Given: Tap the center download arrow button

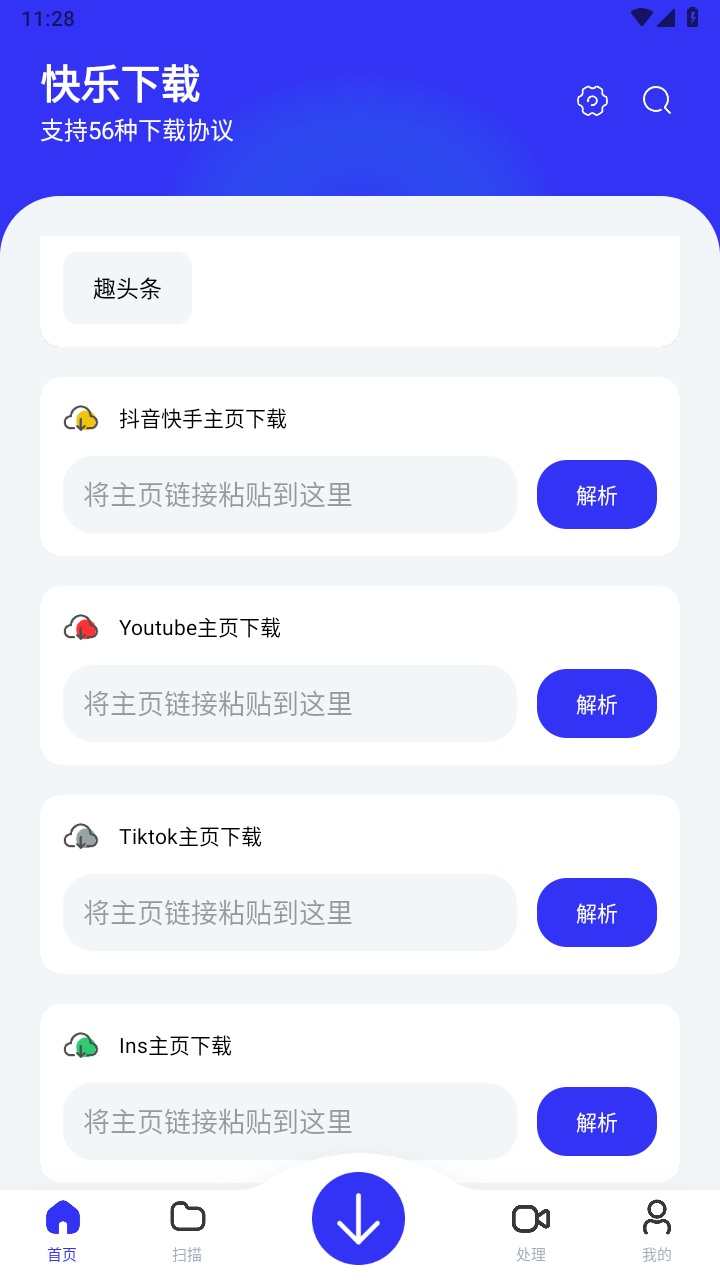Looking at the screenshot, I should [x=358, y=1219].
